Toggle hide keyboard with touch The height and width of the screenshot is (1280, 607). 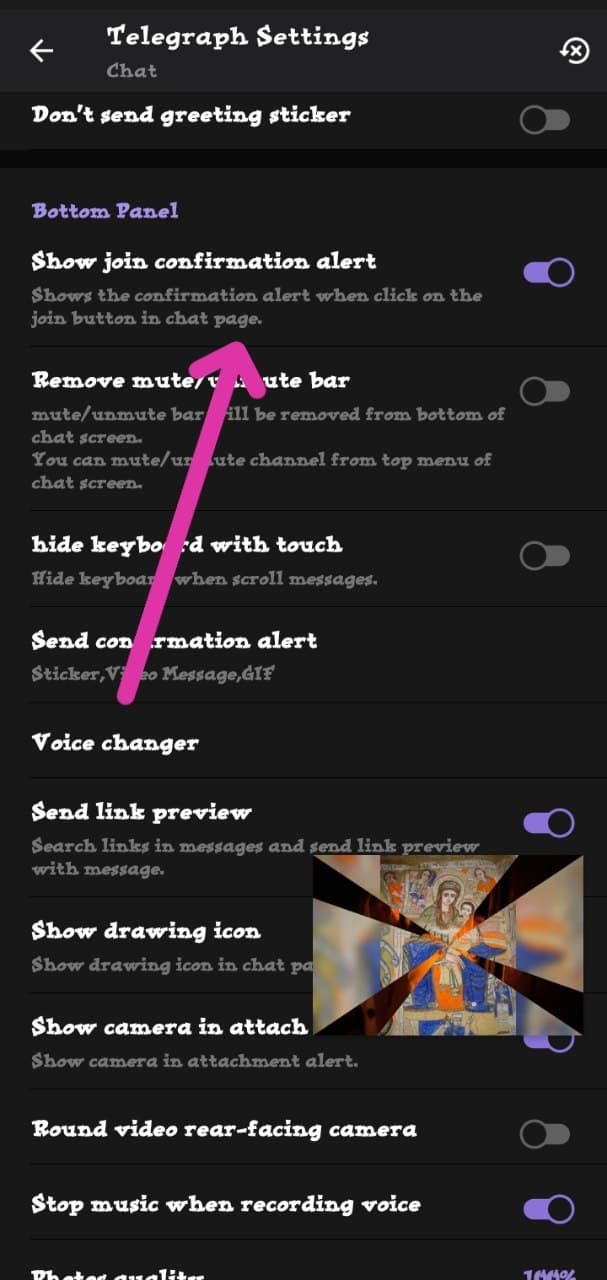pyautogui.click(x=546, y=555)
